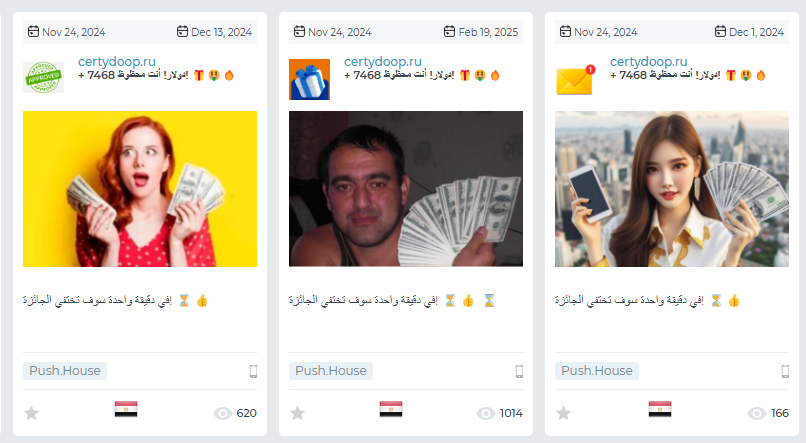Open the red-haired woman ad image
806x443 pixels.
[140, 189]
